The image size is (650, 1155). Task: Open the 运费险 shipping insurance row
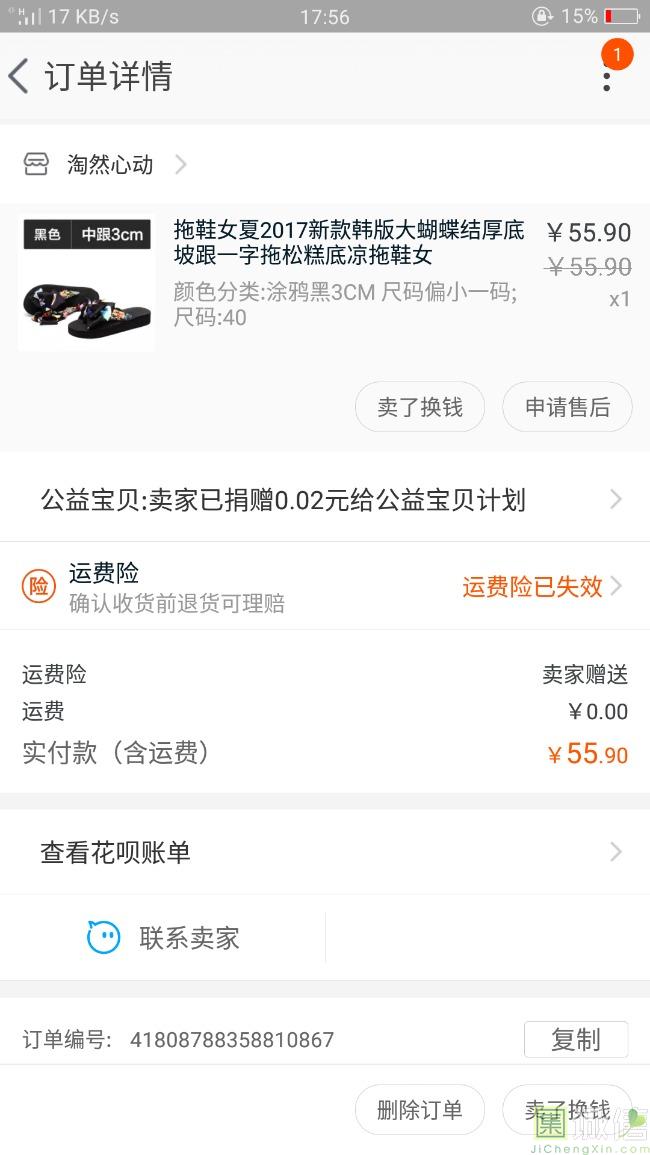325,587
